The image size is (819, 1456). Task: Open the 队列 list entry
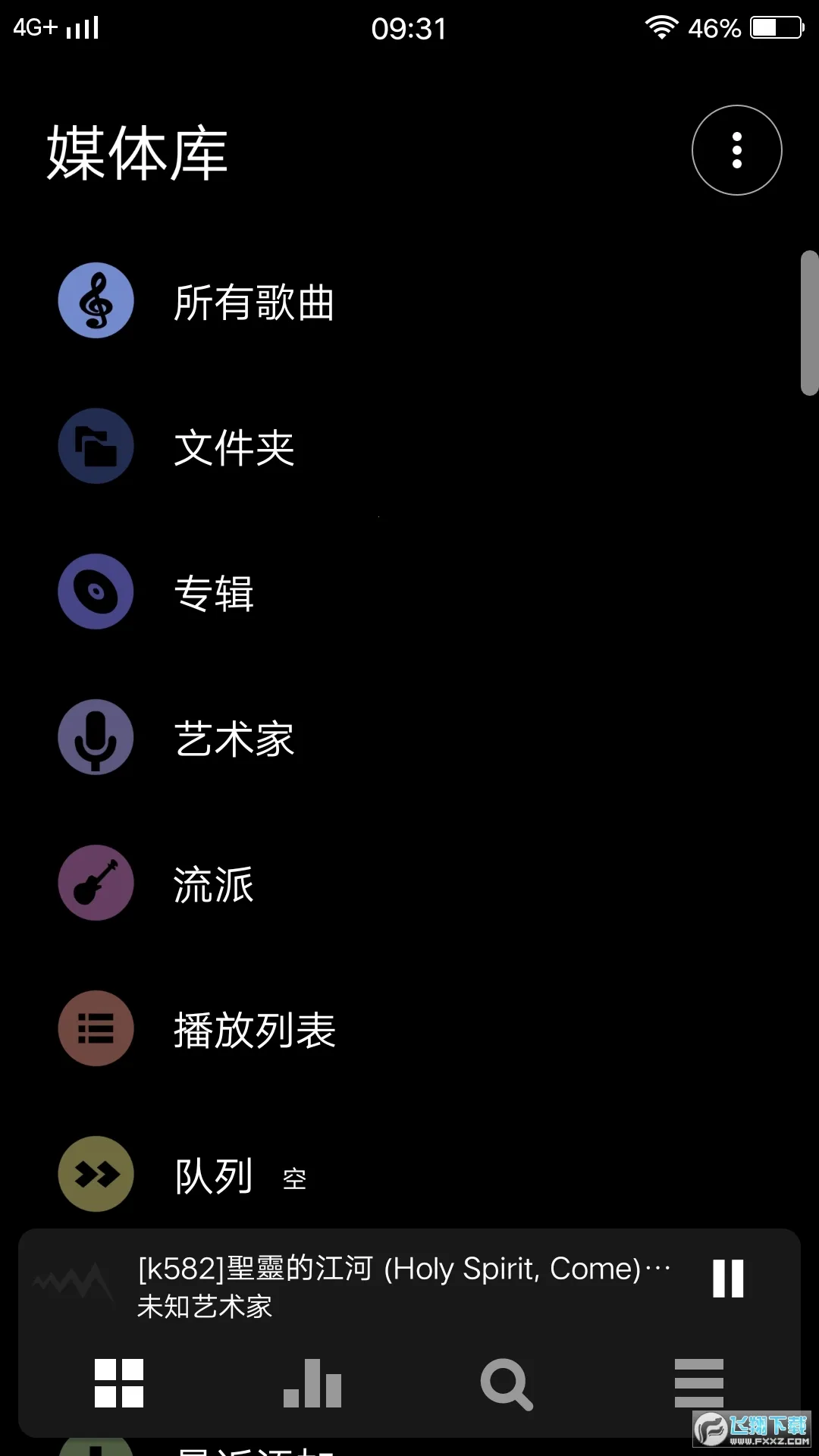tap(213, 1174)
